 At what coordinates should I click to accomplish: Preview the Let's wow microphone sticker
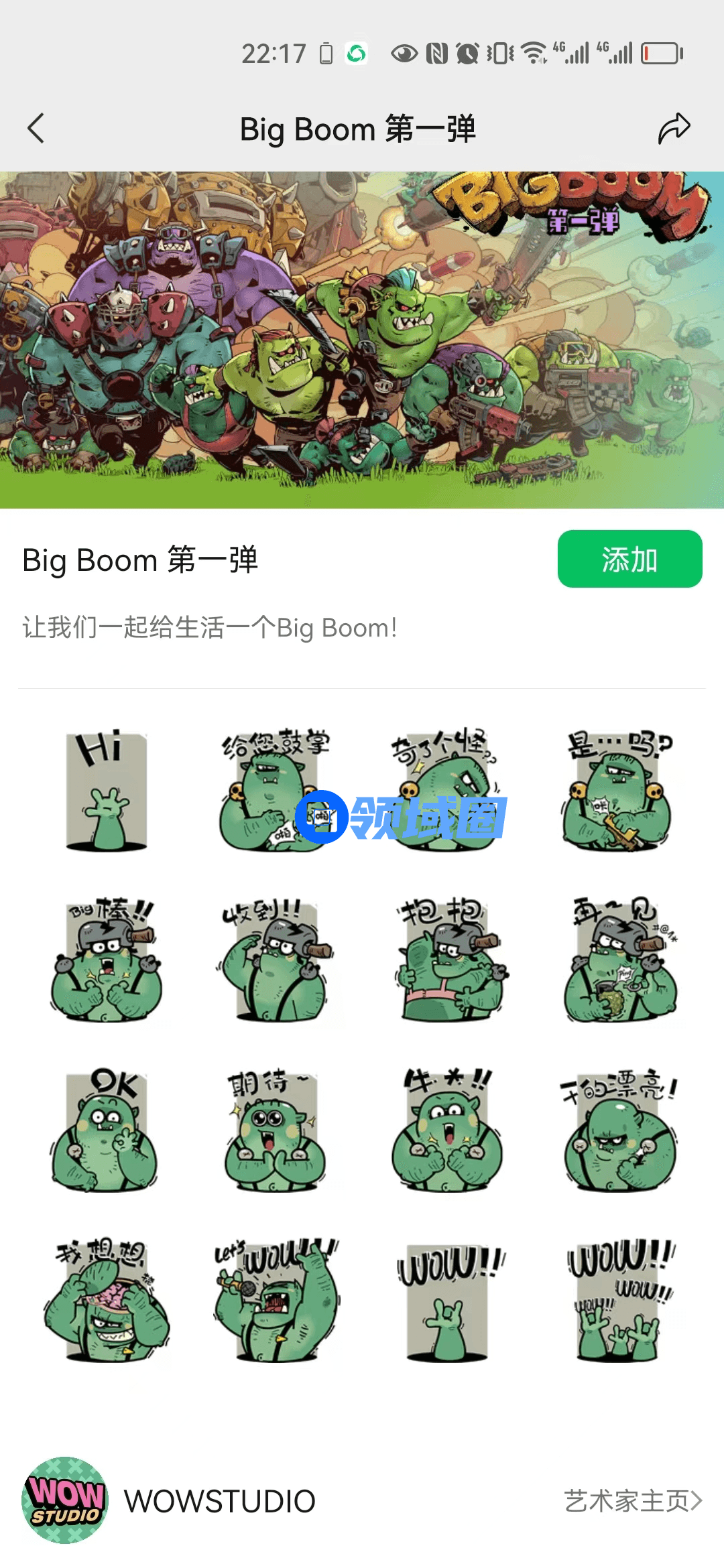click(x=275, y=1300)
